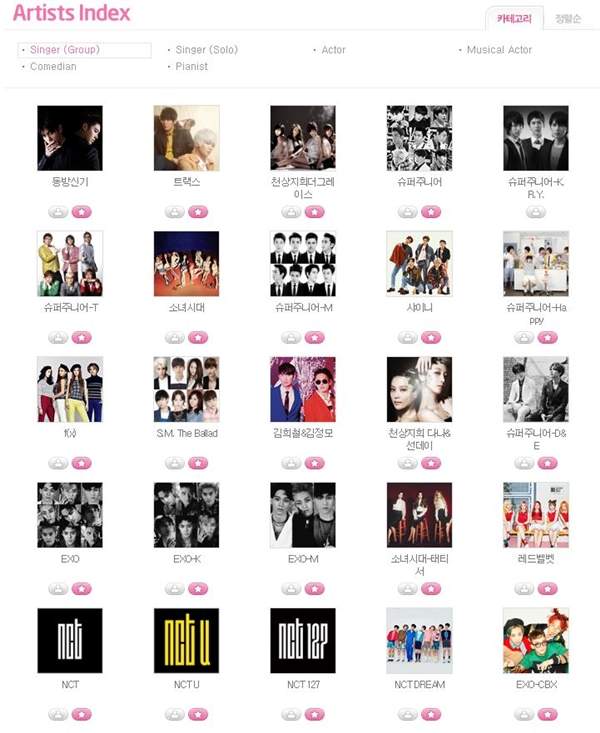Show the Musical Actor category
600x733 pixels.
(499, 50)
